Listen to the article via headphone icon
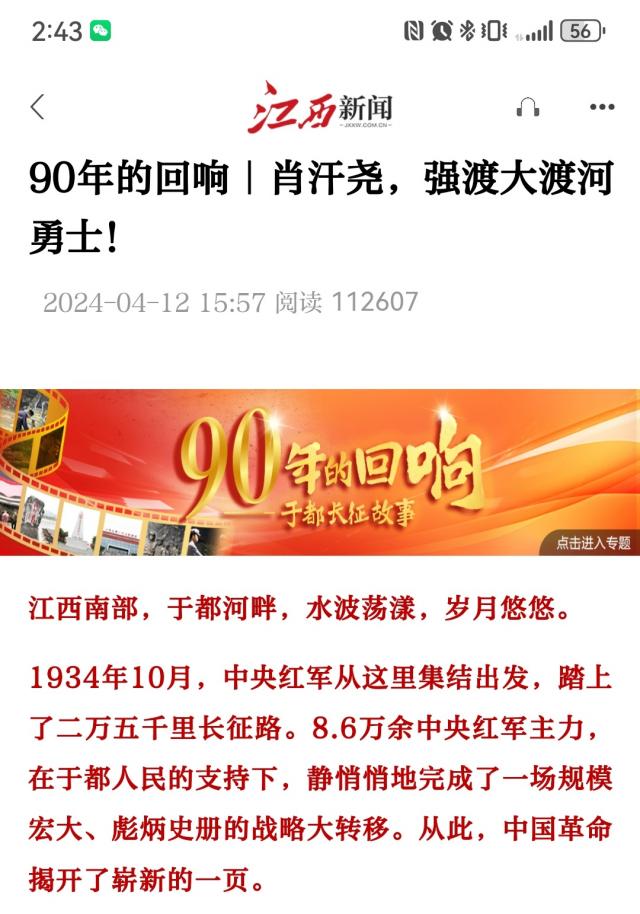640x914 pixels. (x=528, y=108)
